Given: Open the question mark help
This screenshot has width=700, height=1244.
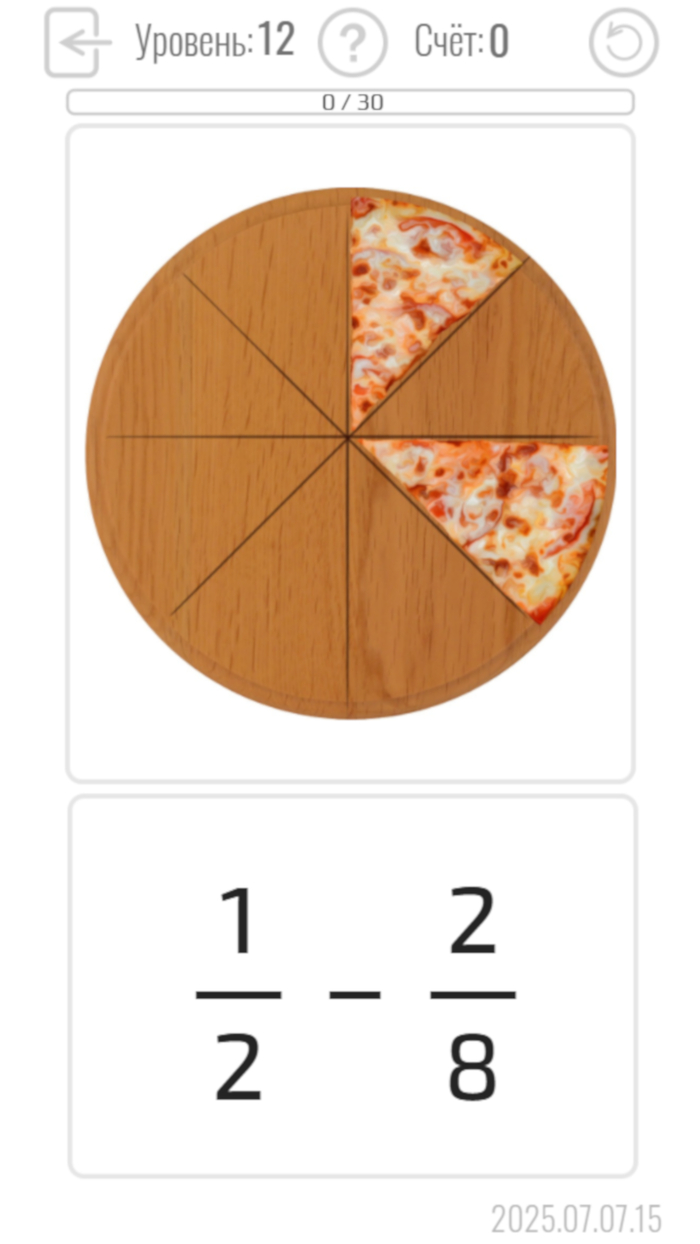Looking at the screenshot, I should pyautogui.click(x=352, y=43).
